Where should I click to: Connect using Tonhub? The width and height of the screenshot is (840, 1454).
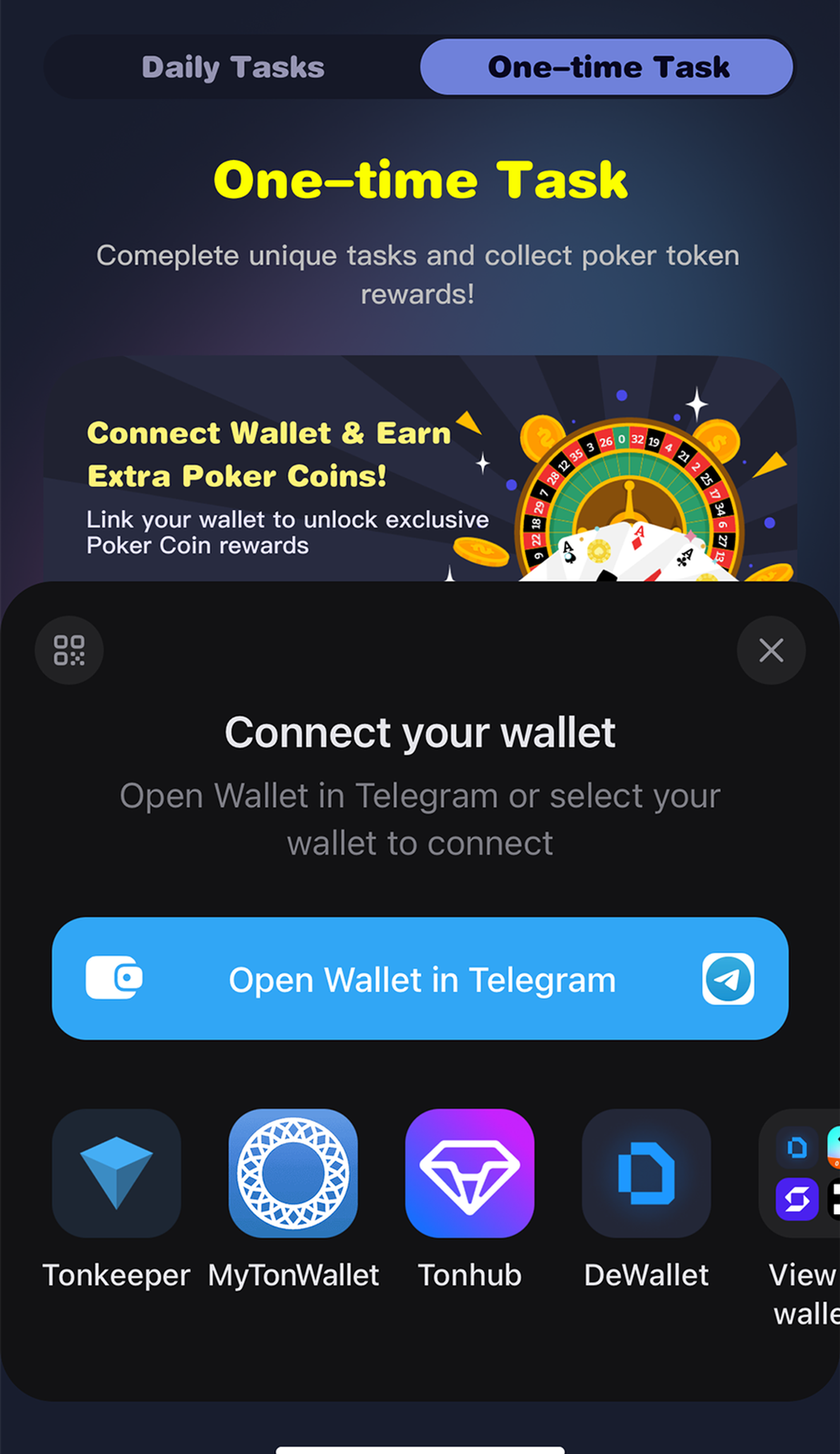[469, 1173]
